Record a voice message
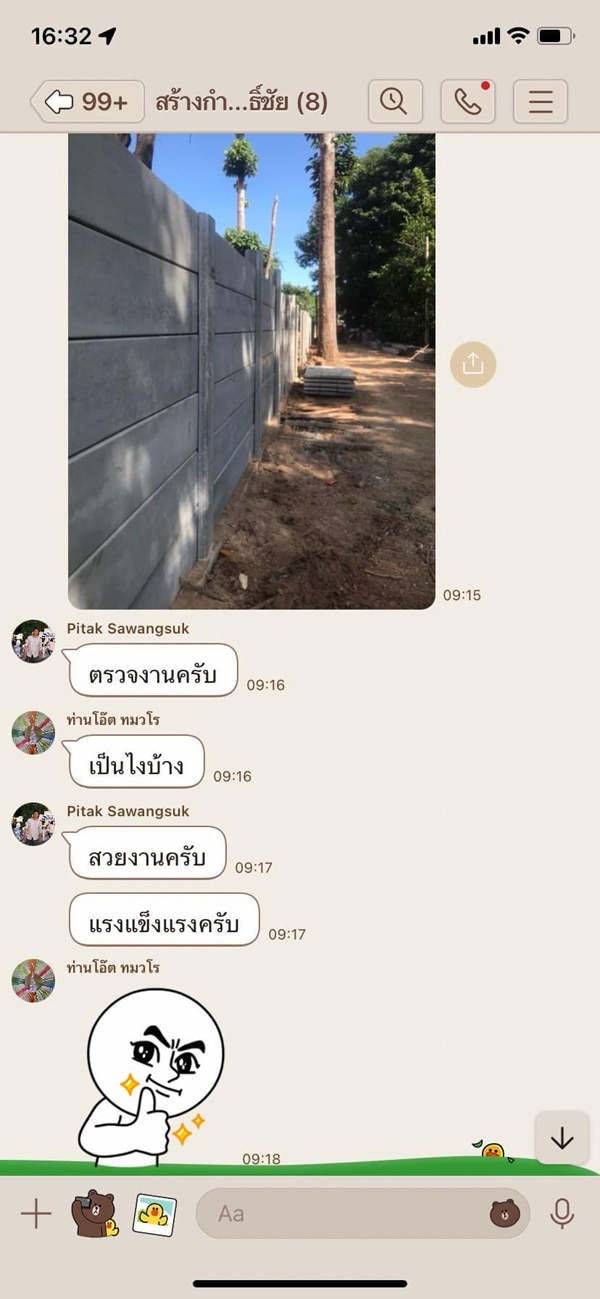 click(x=562, y=1214)
